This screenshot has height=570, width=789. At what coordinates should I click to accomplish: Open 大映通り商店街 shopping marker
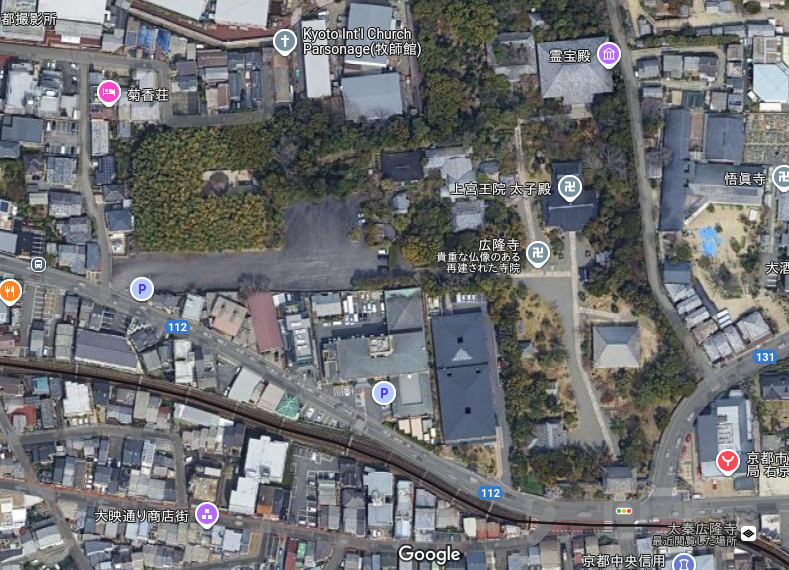[x=207, y=515]
